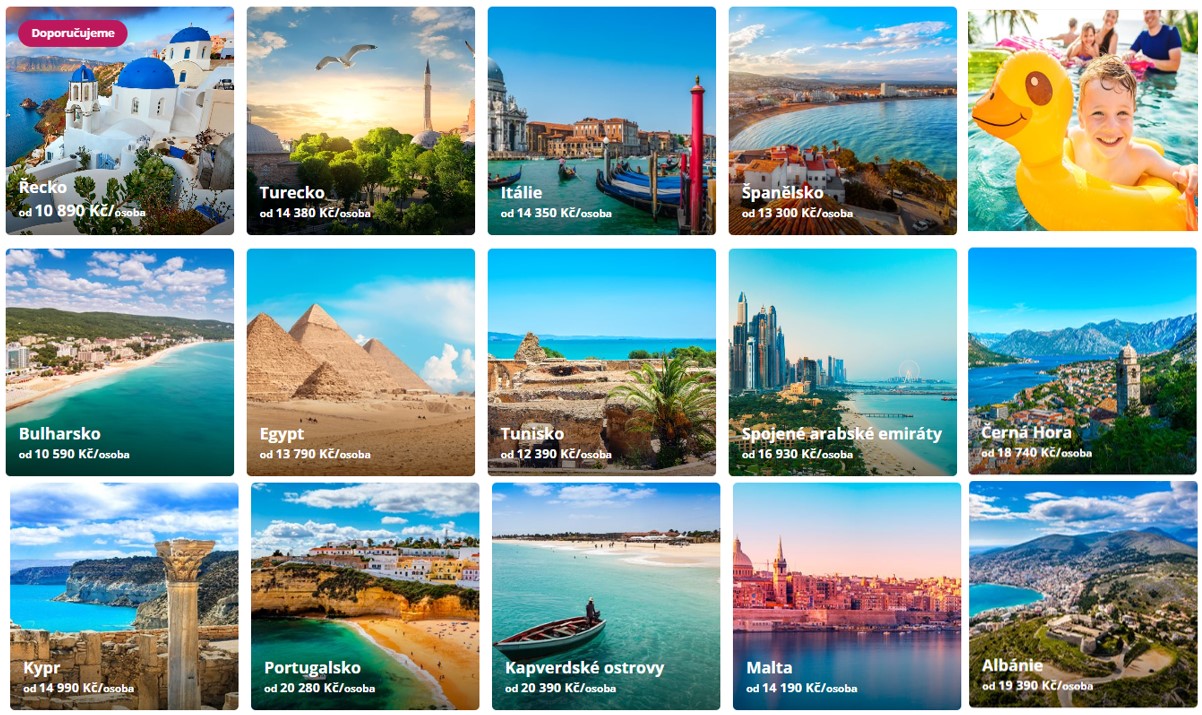Open the Černá Hora card
The image size is (1202, 715).
[x=1082, y=361]
